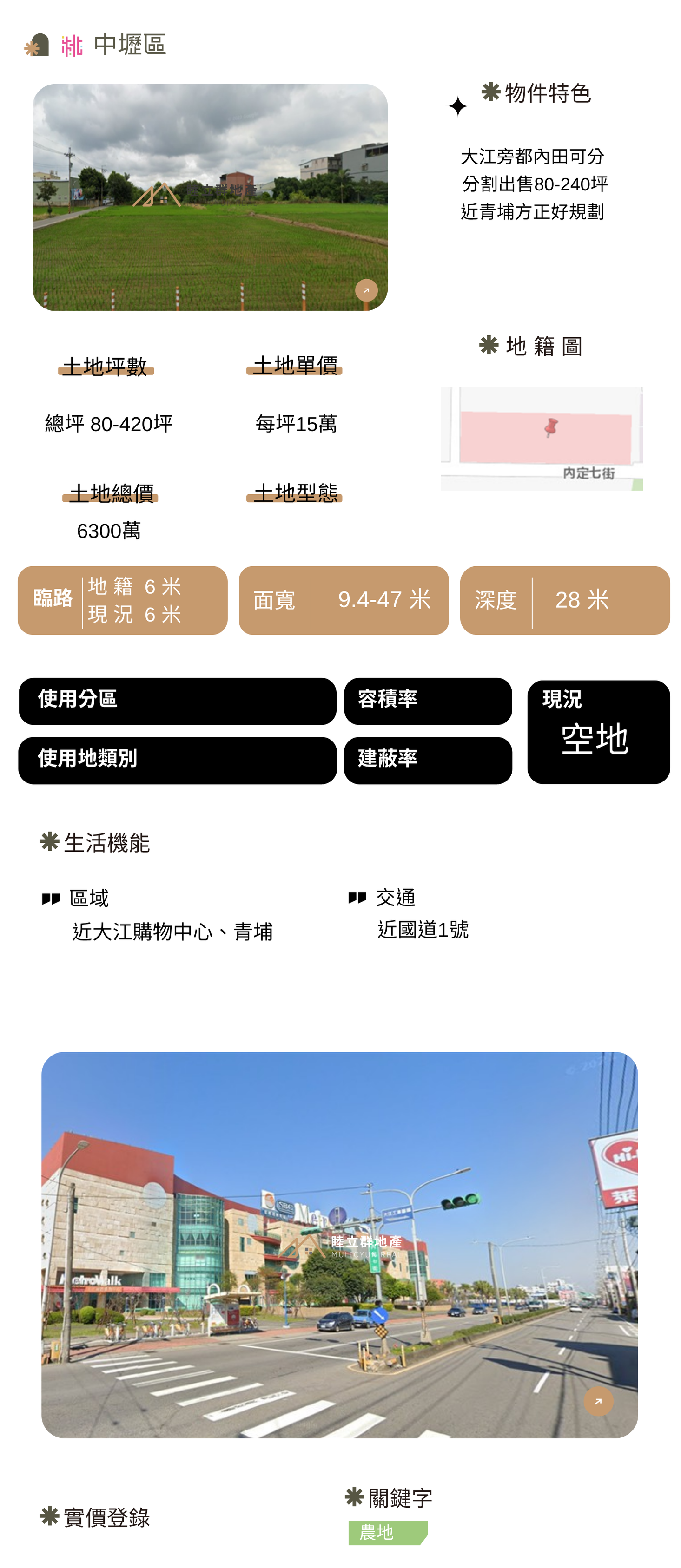
Task: Select the 農地 keyword tag
Action: (x=387, y=1532)
